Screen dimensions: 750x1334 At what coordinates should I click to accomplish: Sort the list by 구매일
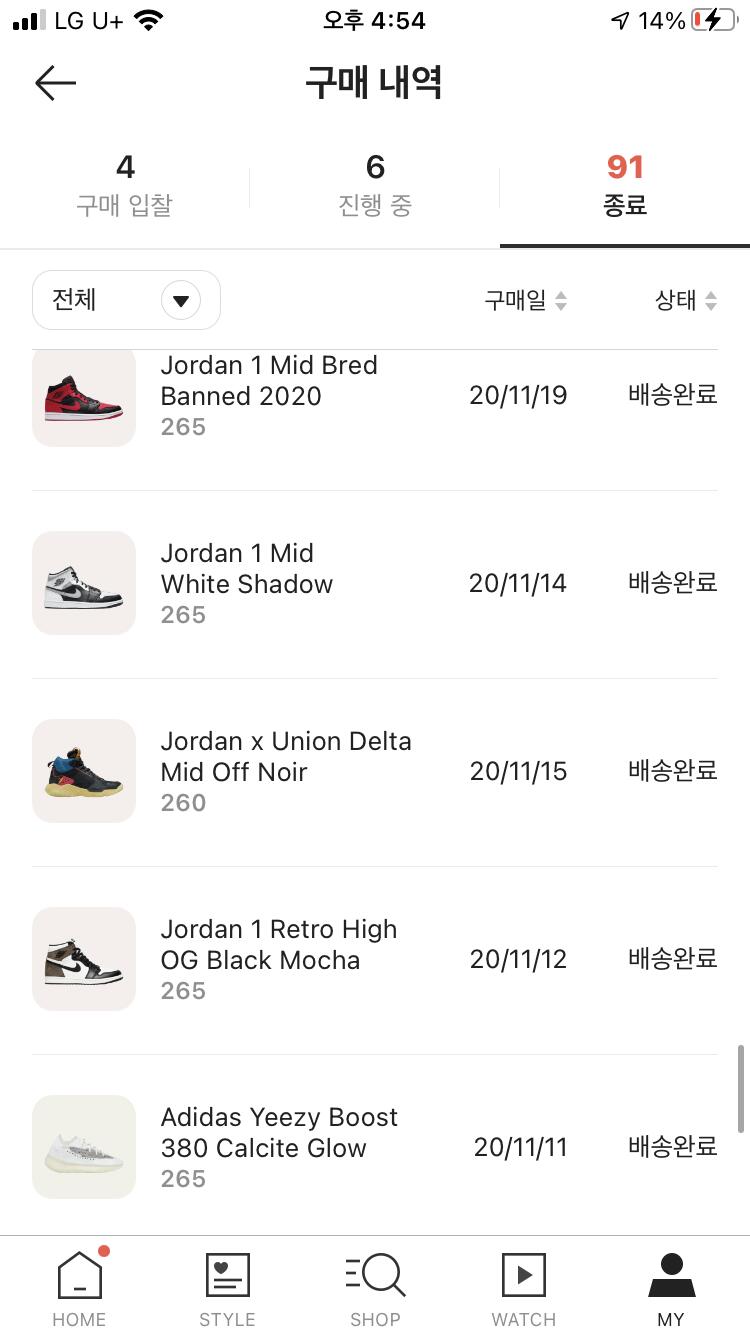[x=525, y=300]
